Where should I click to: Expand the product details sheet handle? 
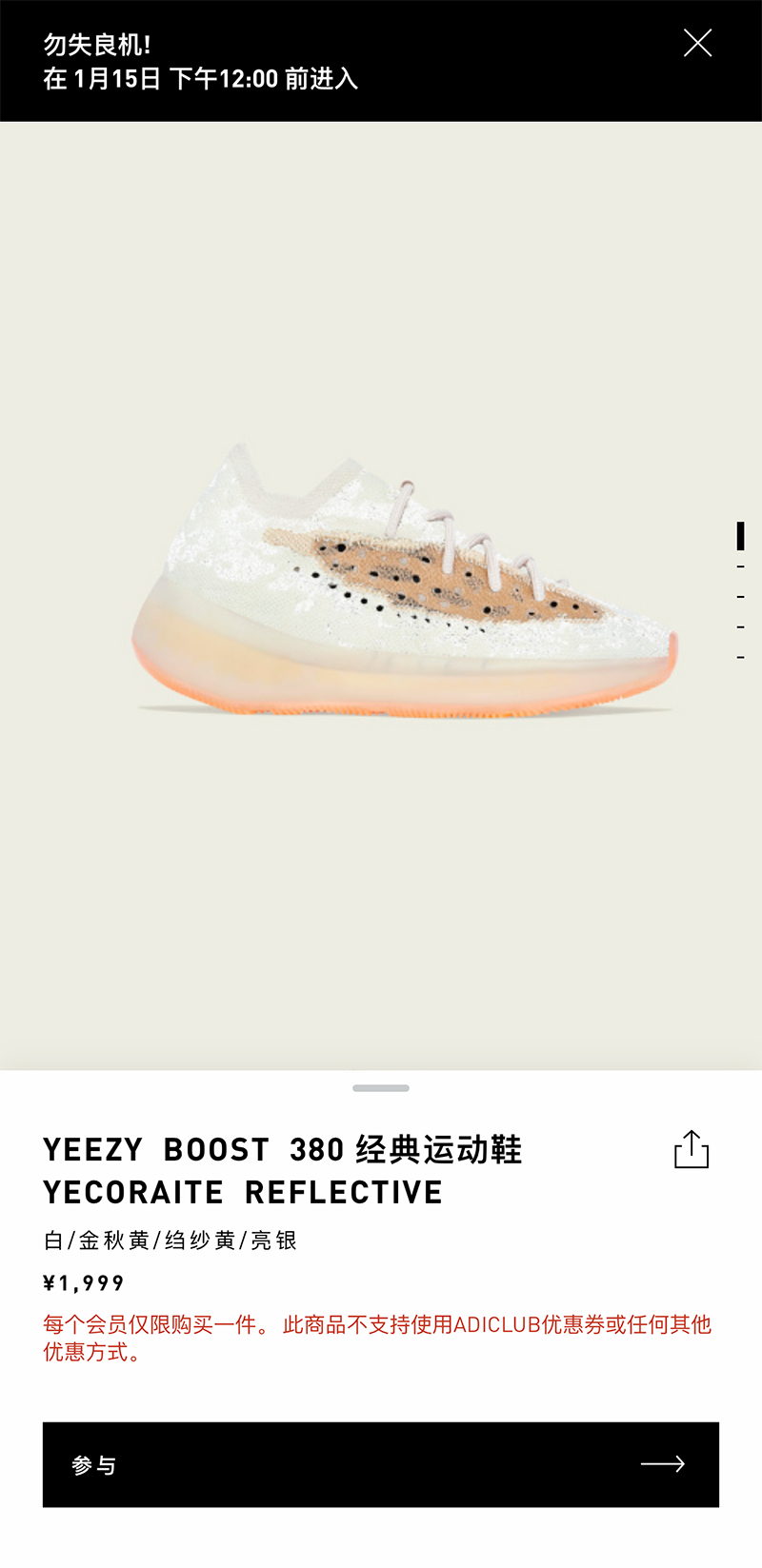tap(381, 1087)
